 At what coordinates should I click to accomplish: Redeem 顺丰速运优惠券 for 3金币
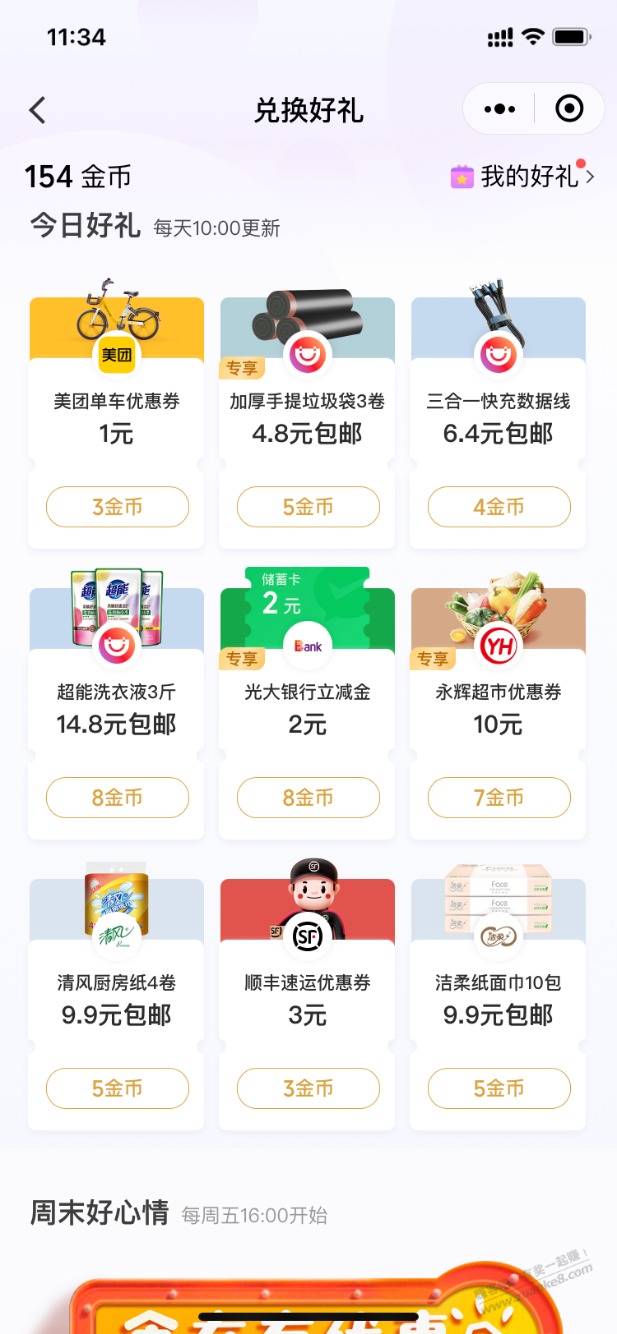click(308, 1088)
